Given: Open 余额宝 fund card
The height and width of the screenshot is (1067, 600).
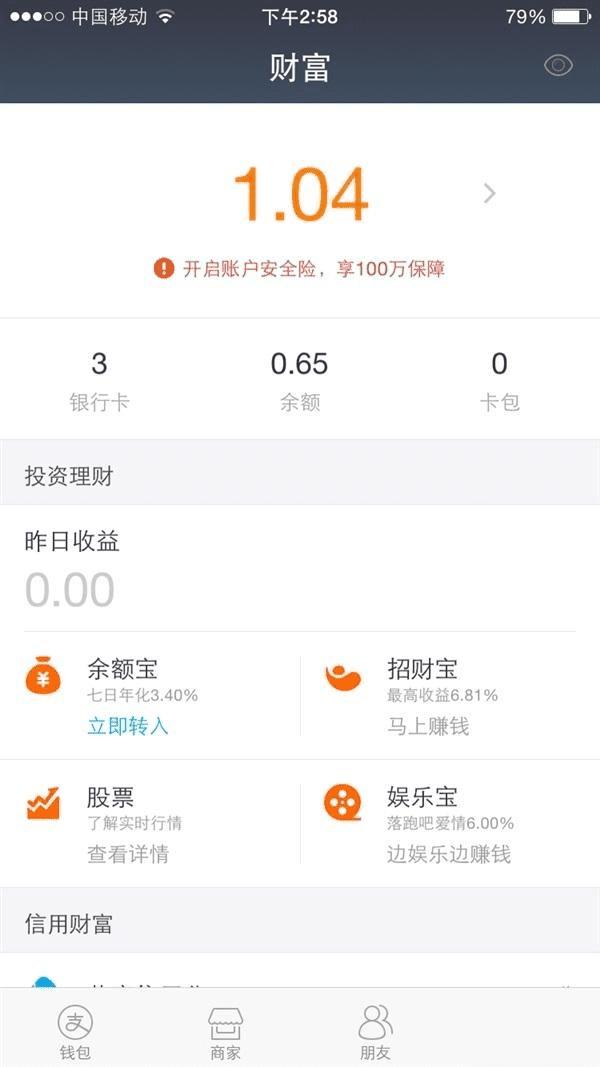Looking at the screenshot, I should pyautogui.click(x=150, y=696).
